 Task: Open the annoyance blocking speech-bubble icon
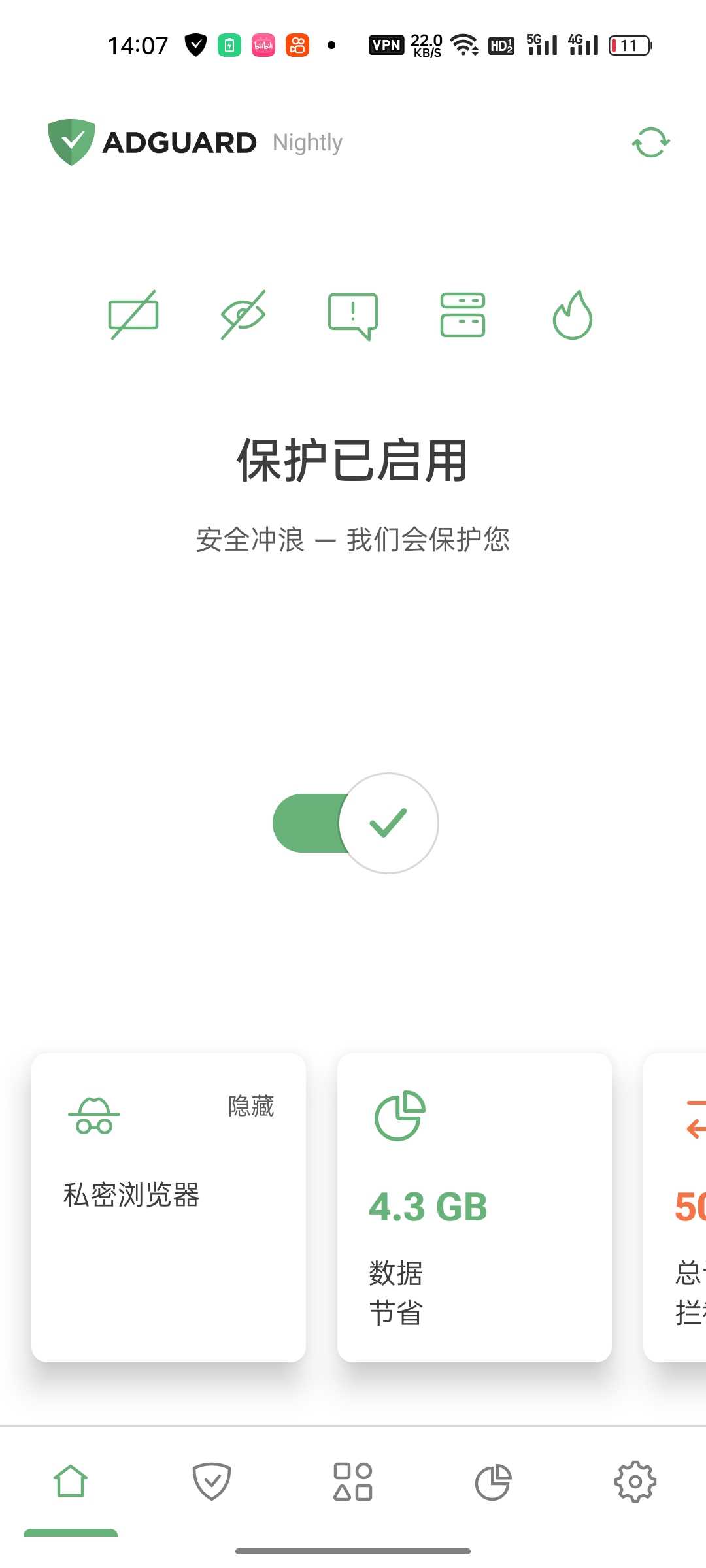(353, 316)
